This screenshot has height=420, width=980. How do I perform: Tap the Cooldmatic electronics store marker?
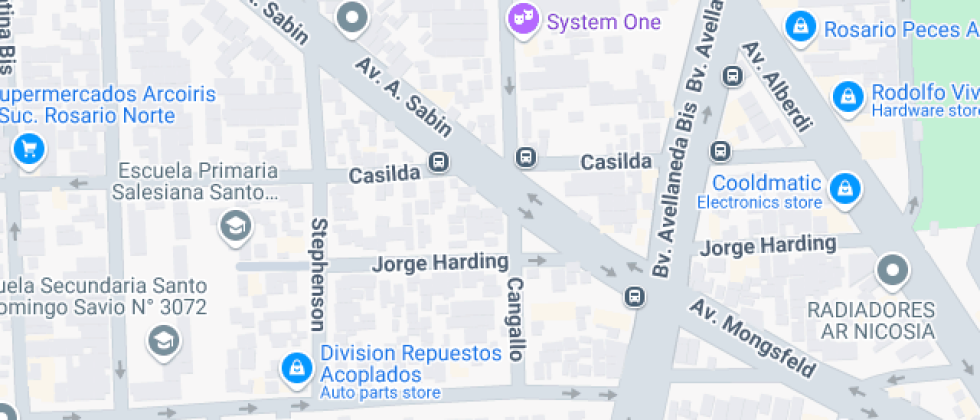click(x=845, y=187)
